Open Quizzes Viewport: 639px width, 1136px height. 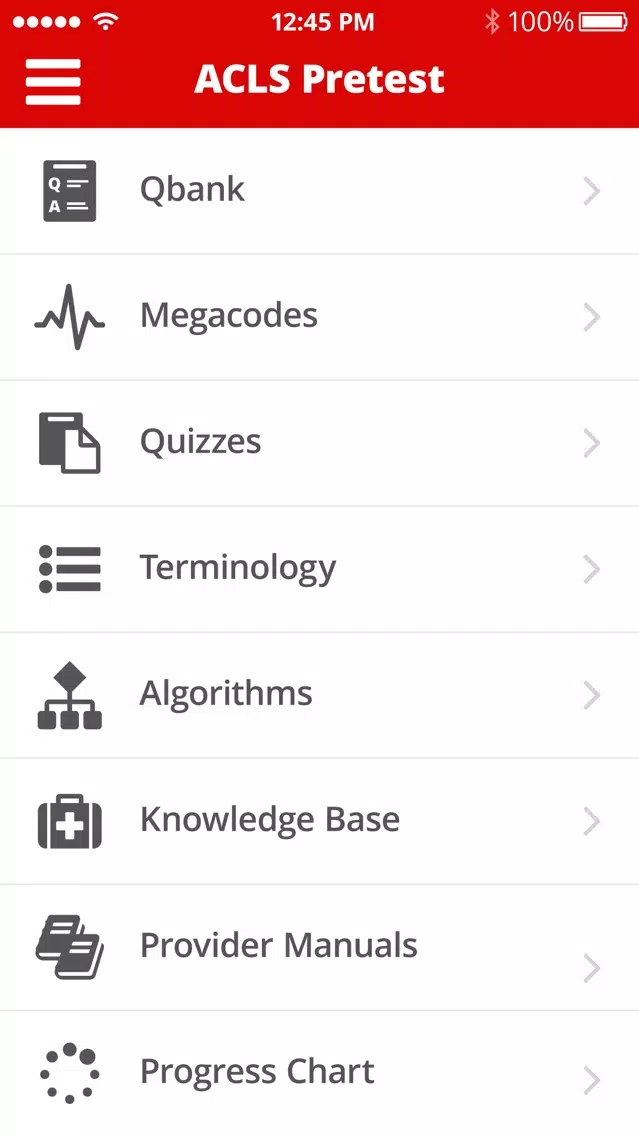tap(320, 443)
